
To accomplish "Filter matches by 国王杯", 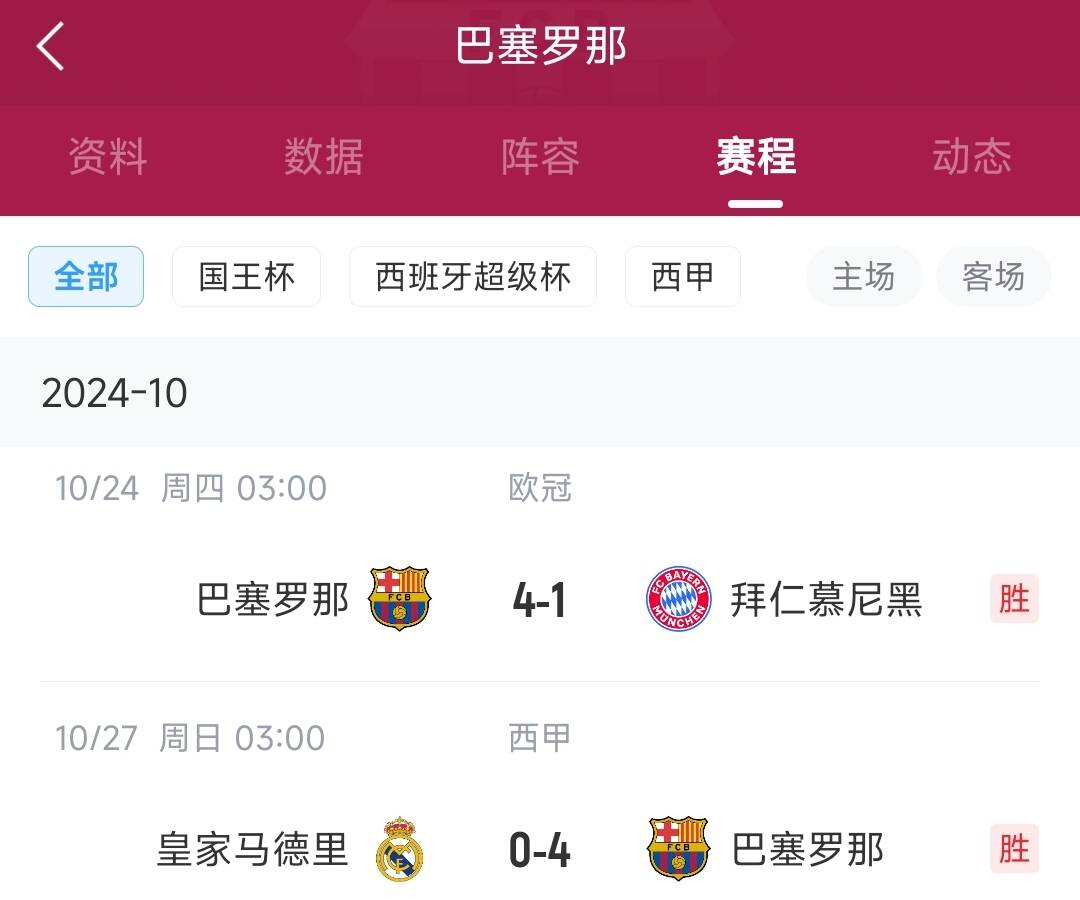I will pos(246,276).
